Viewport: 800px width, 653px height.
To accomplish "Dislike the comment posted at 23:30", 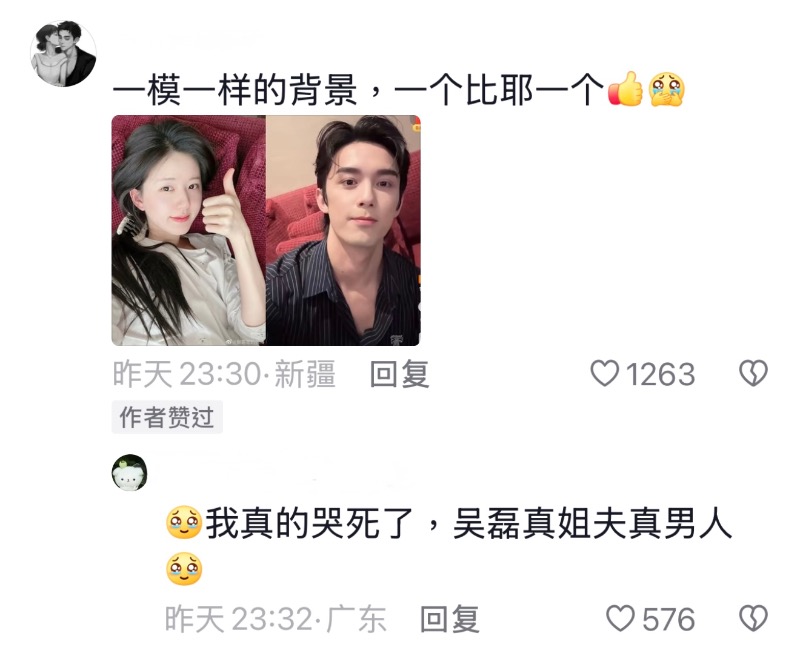I will point(752,374).
